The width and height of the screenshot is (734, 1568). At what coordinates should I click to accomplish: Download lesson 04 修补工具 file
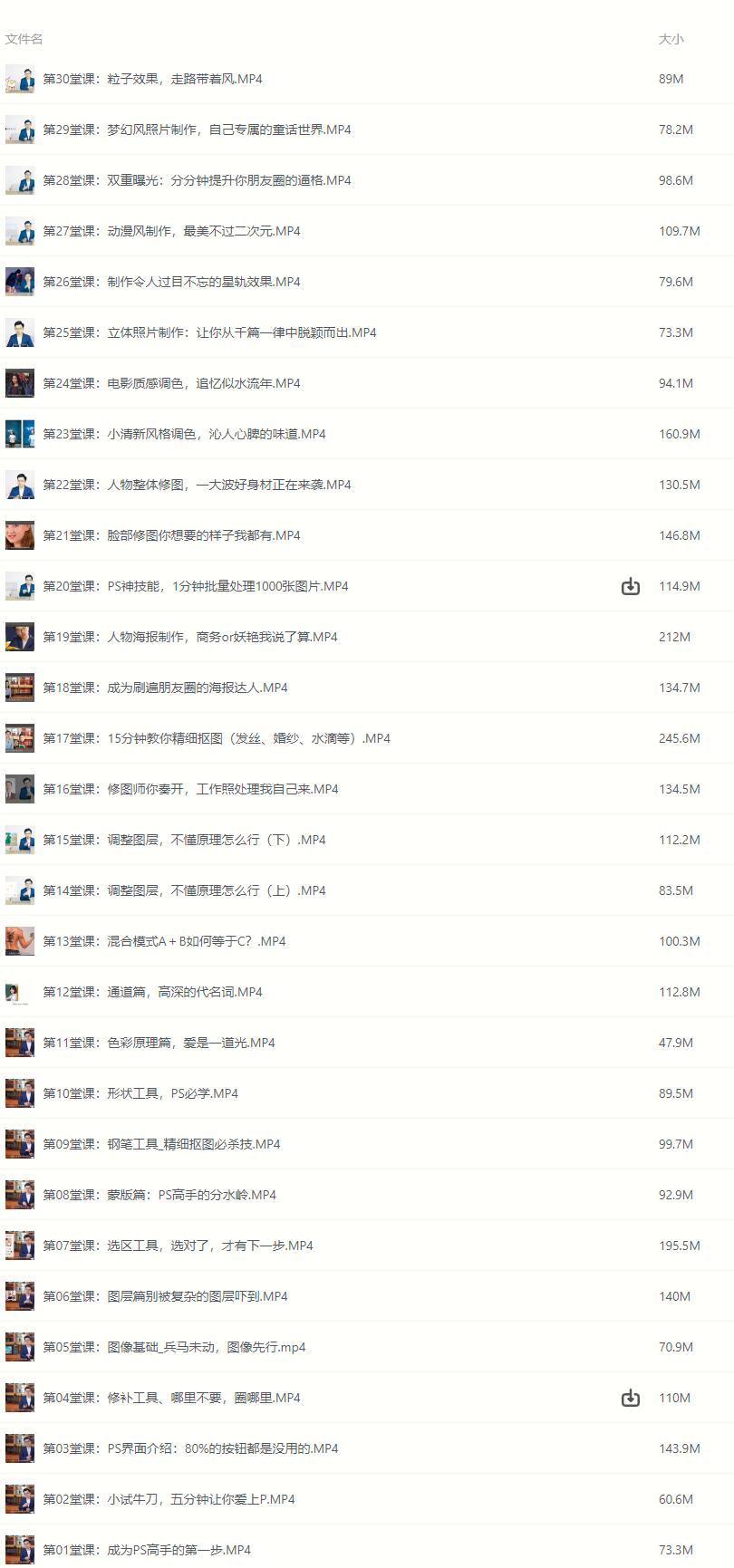point(631,1399)
